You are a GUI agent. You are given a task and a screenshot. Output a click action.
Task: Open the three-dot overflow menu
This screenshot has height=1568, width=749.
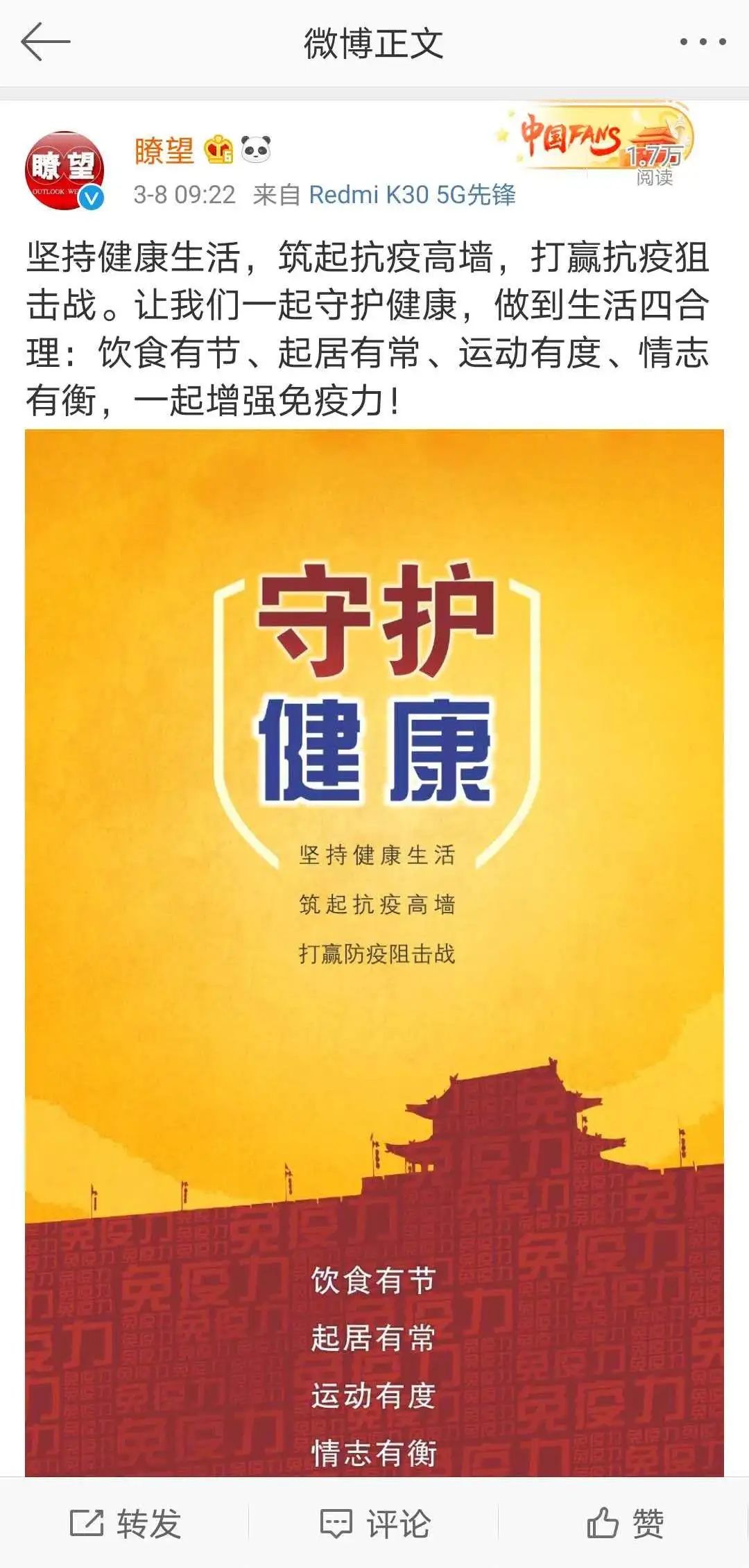tap(703, 42)
